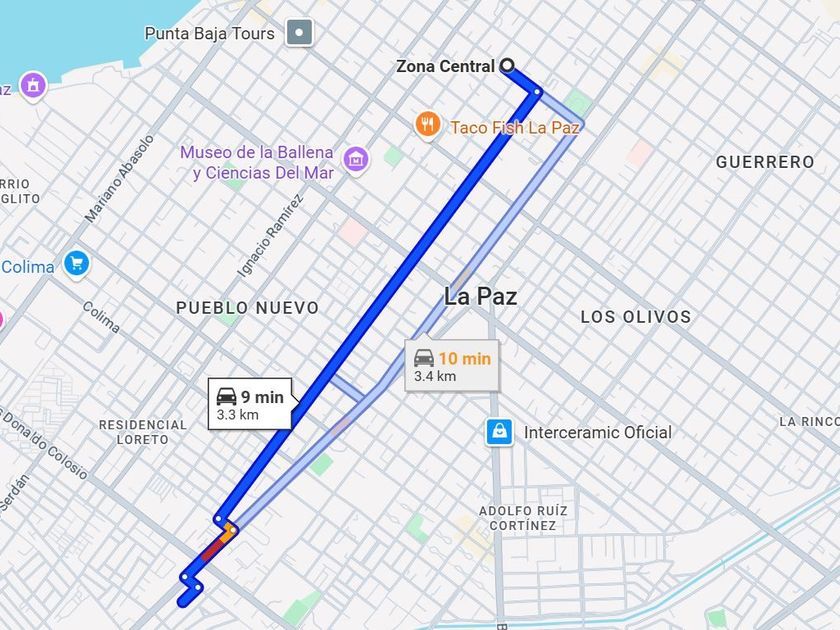Open Museo de la Ballena marker

pyautogui.click(x=355, y=158)
